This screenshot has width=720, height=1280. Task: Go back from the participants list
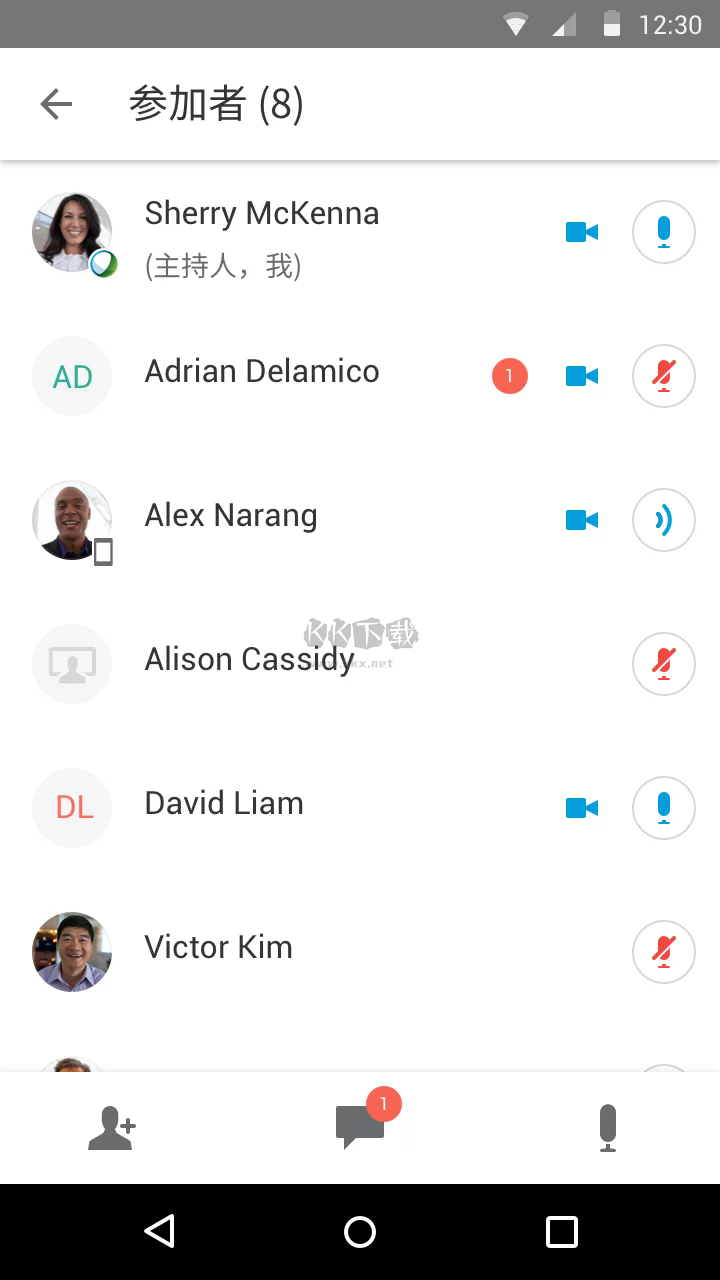tap(56, 104)
